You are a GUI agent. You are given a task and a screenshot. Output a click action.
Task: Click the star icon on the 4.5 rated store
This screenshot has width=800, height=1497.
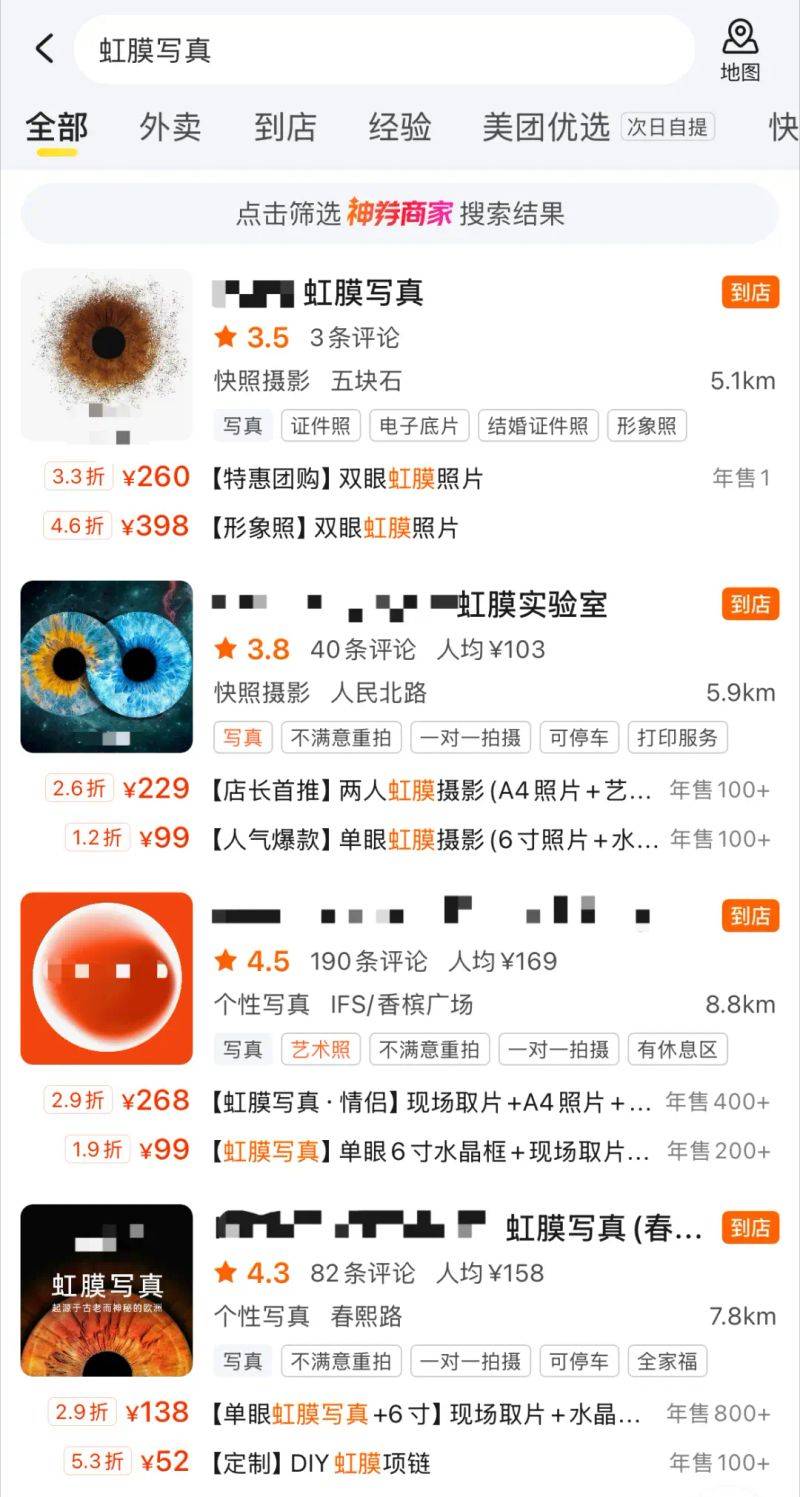(x=228, y=961)
